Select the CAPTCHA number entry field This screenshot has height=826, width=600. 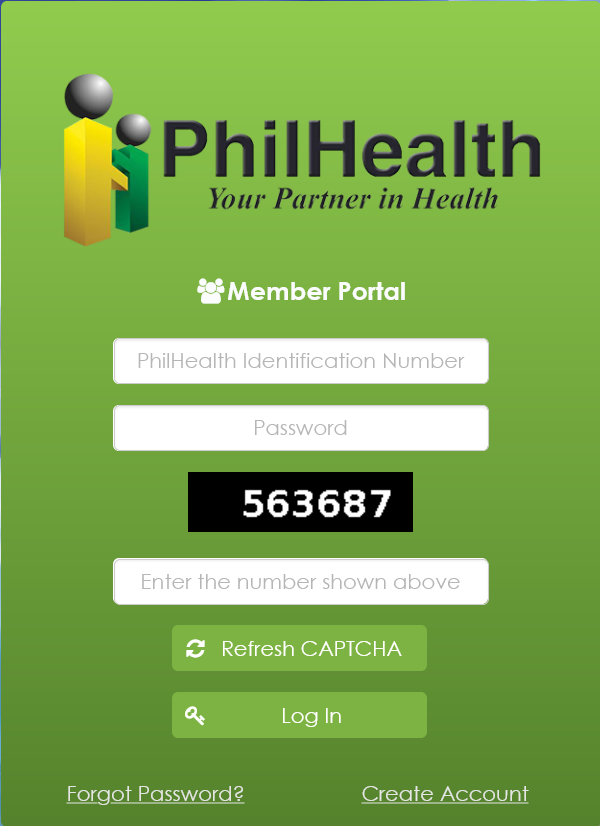pyautogui.click(x=300, y=581)
